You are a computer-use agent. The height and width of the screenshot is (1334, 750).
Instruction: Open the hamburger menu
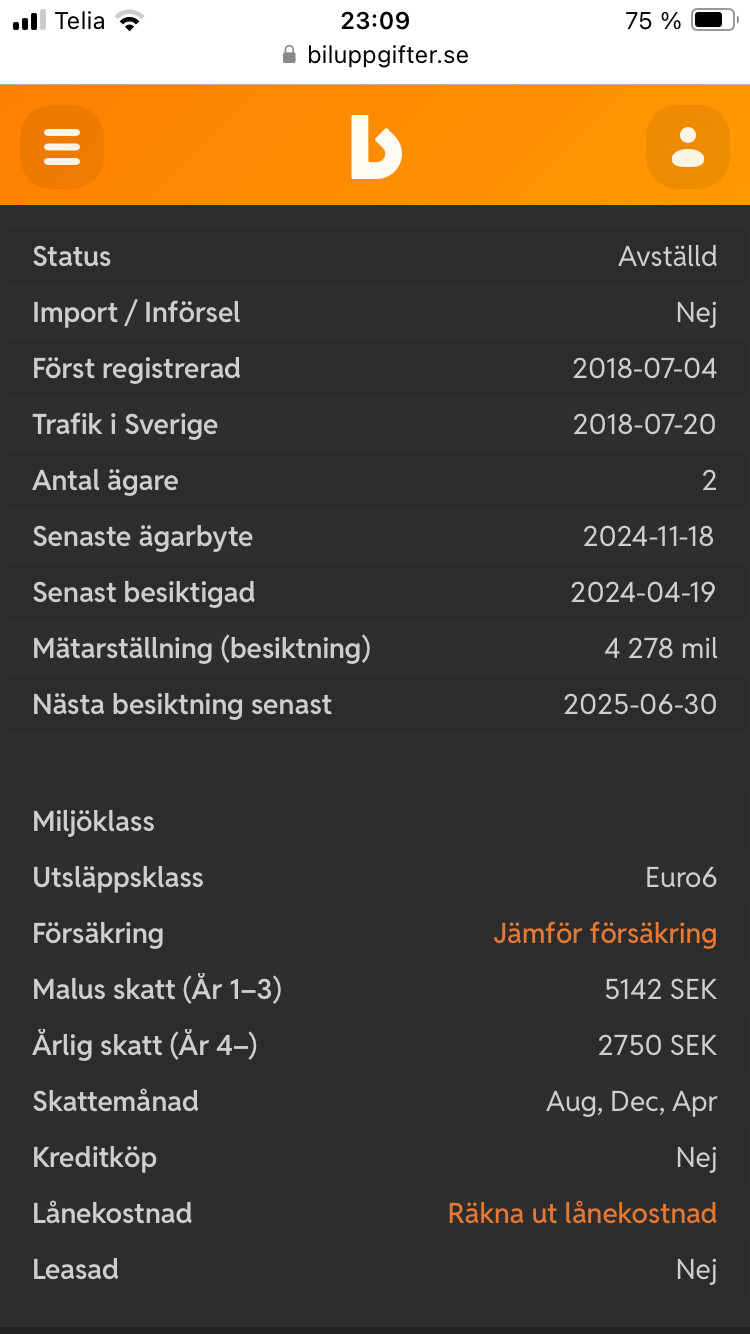[62, 147]
